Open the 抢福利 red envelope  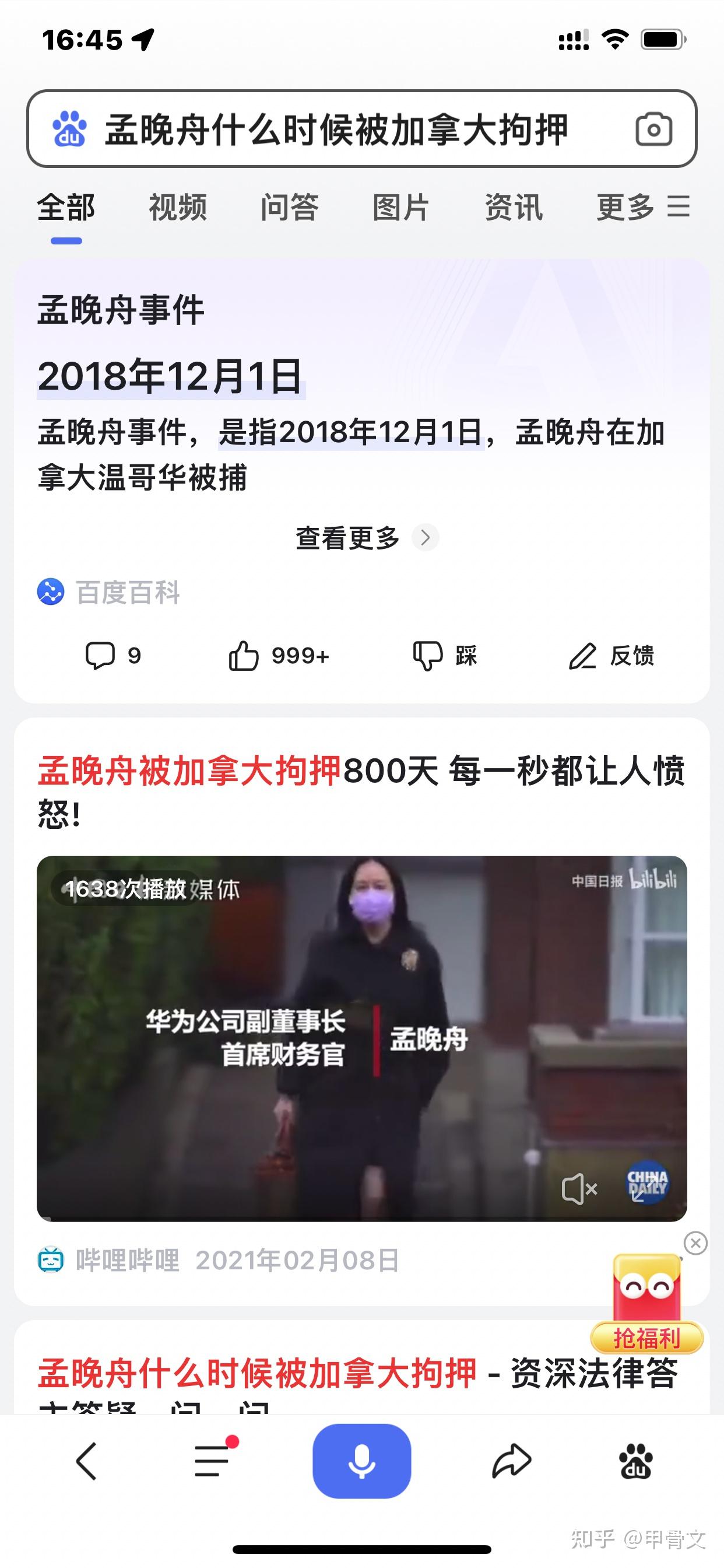pos(646,1302)
